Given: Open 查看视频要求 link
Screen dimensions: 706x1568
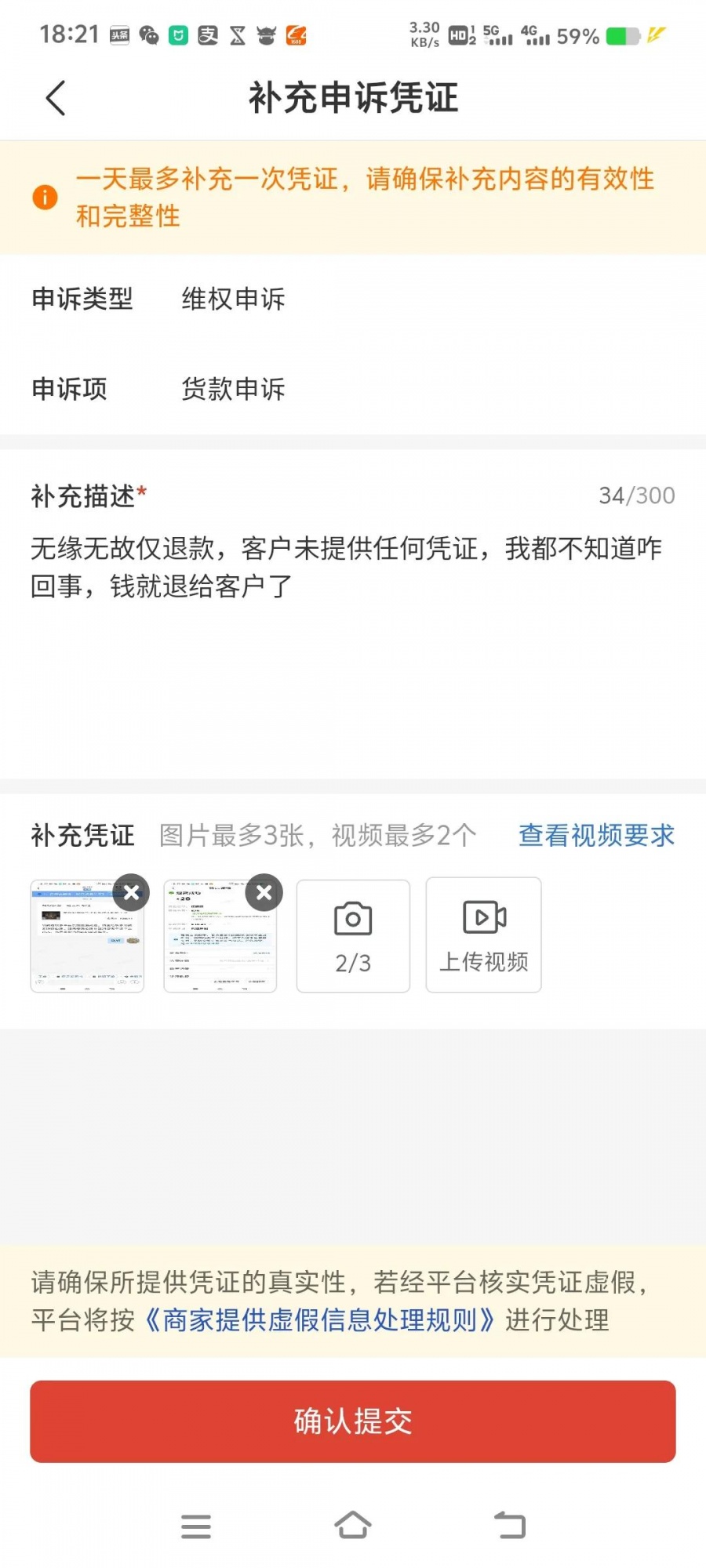Looking at the screenshot, I should [596, 836].
